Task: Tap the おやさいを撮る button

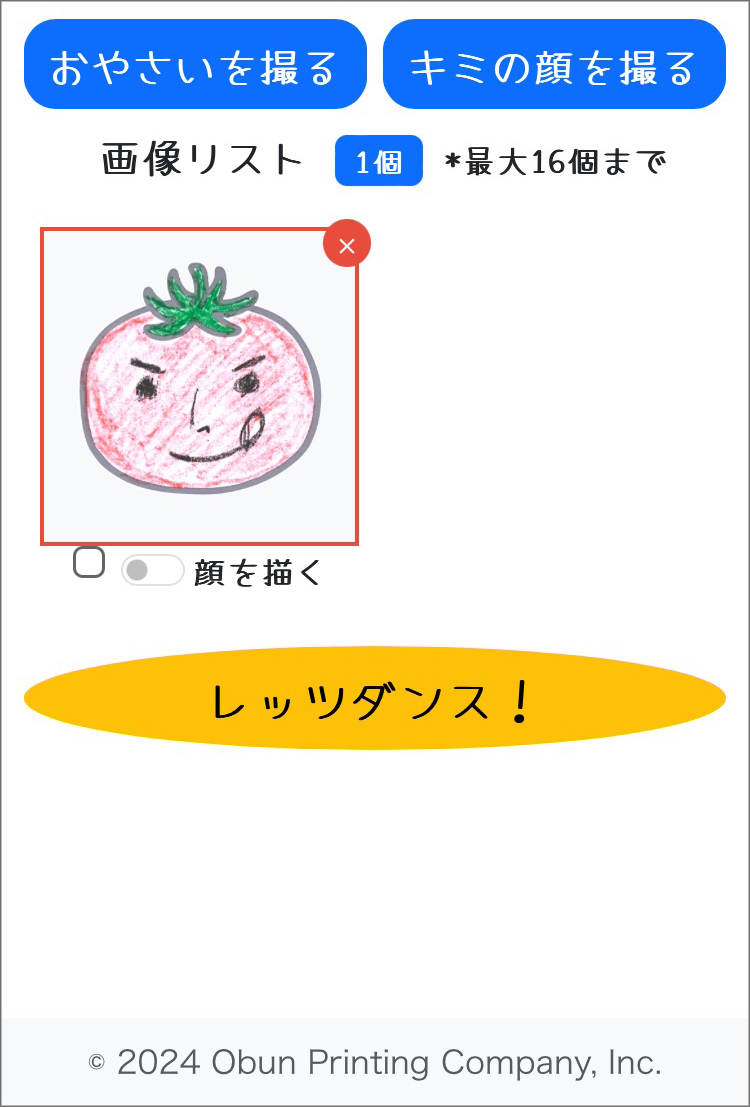Action: 195,65
